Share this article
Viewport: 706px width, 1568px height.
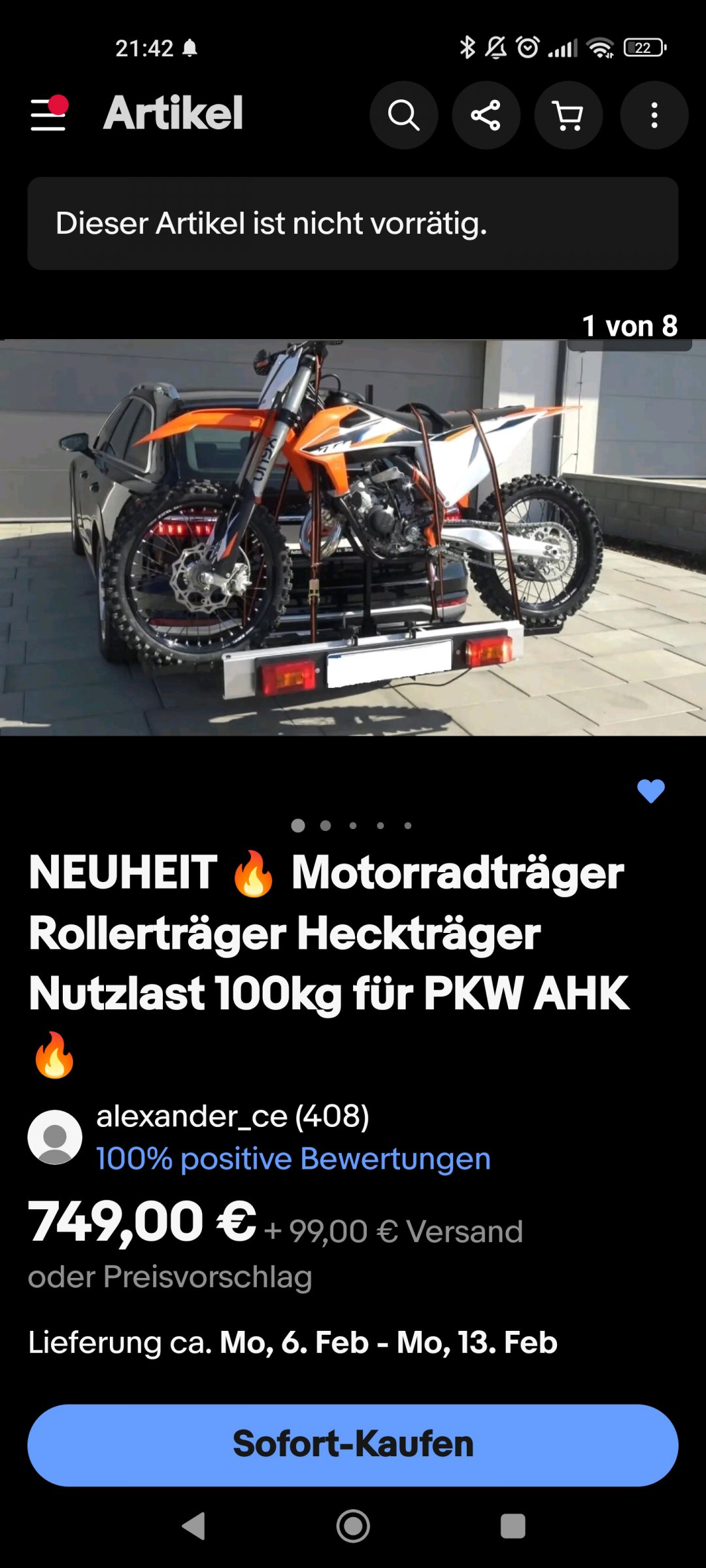point(486,116)
